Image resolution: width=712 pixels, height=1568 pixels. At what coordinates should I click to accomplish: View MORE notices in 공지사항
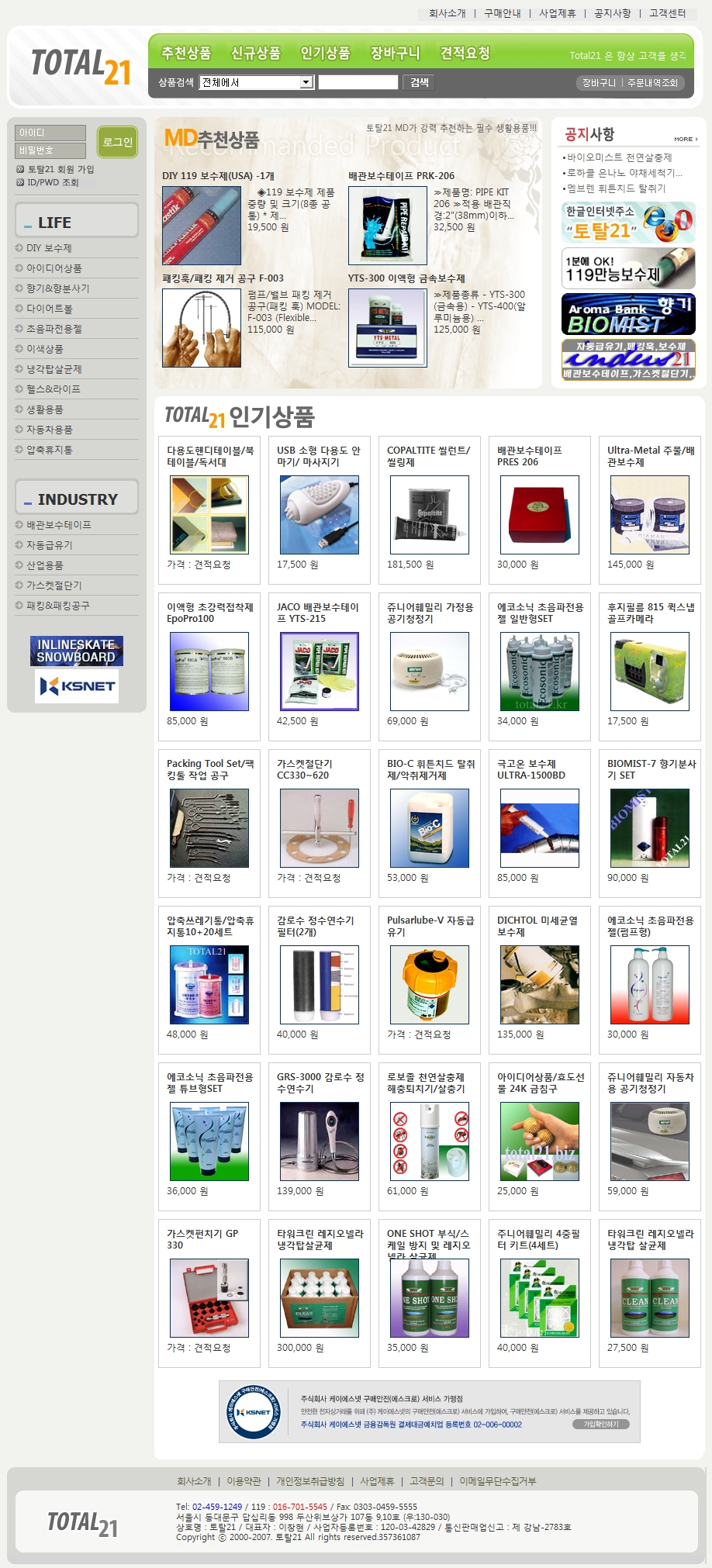[685, 139]
